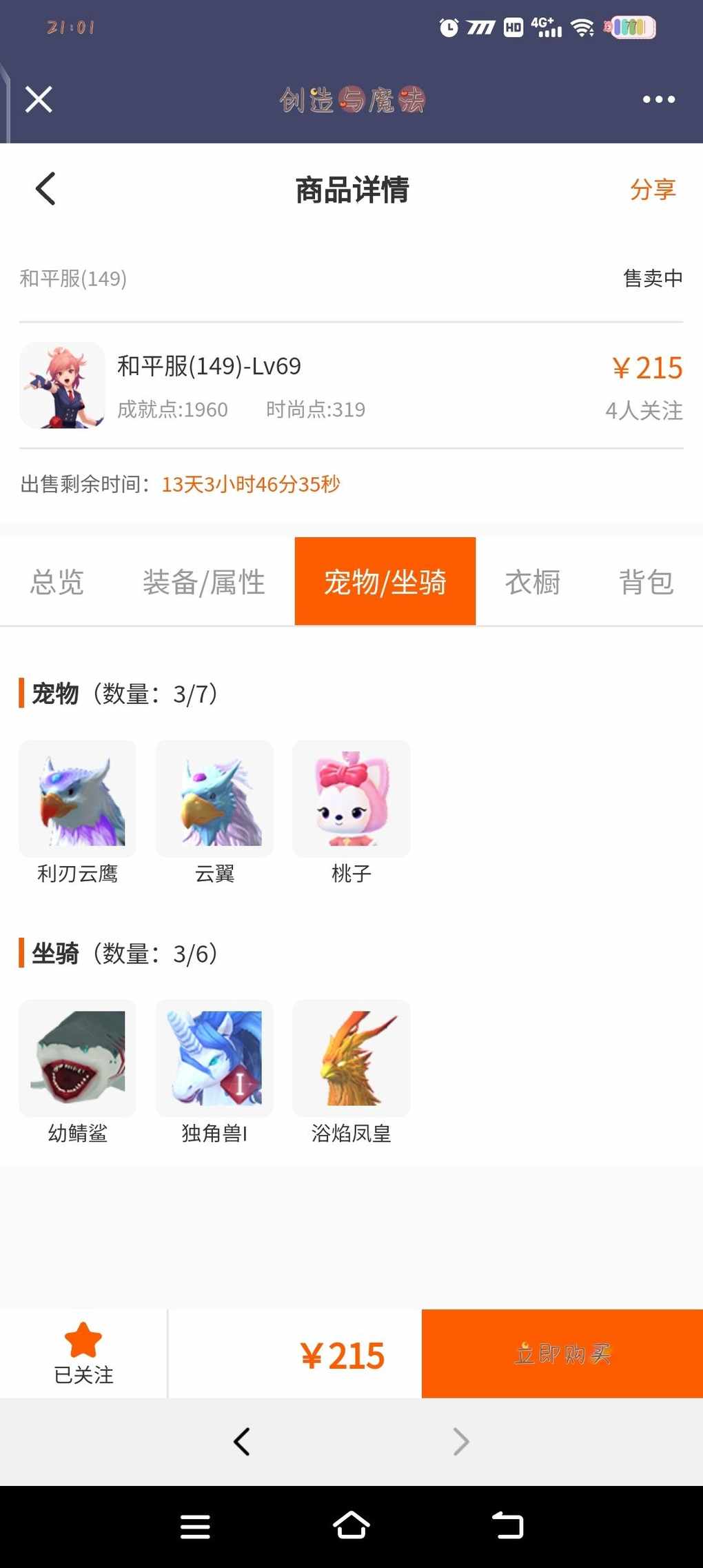The height and width of the screenshot is (1568, 703).
Task: Unfollow via the 已关注 star button
Action: coord(83,1353)
